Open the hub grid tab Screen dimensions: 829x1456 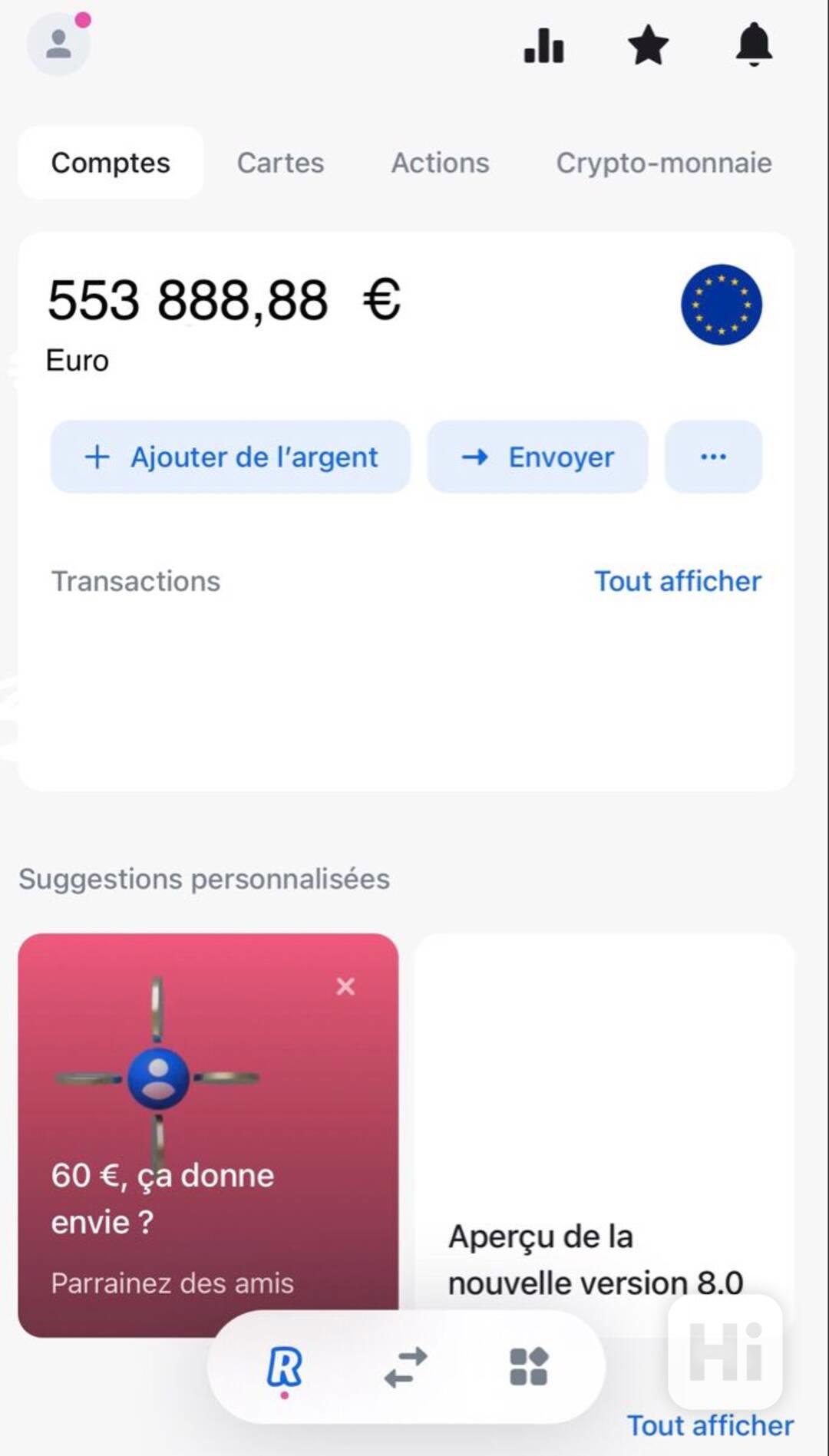[x=528, y=1367]
